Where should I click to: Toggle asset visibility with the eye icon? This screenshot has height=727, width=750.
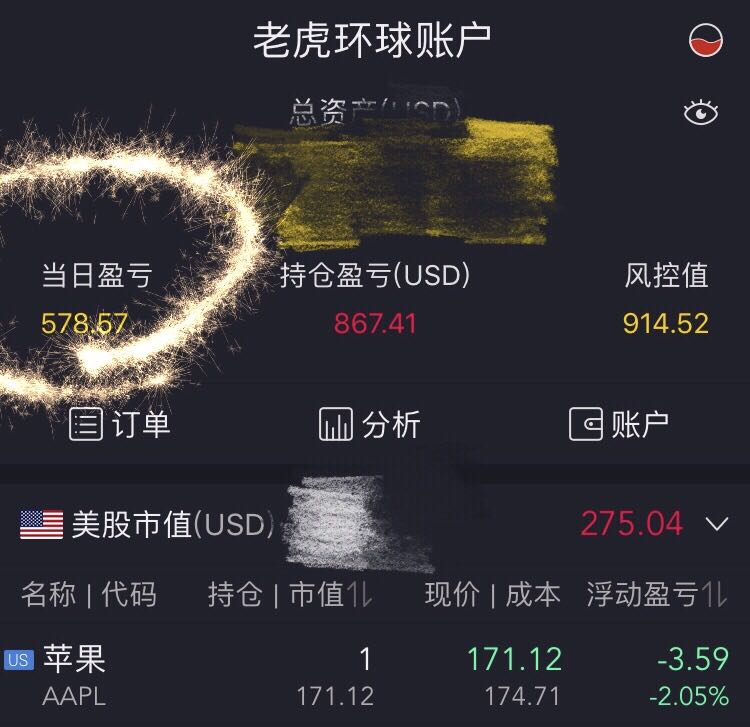coord(701,113)
